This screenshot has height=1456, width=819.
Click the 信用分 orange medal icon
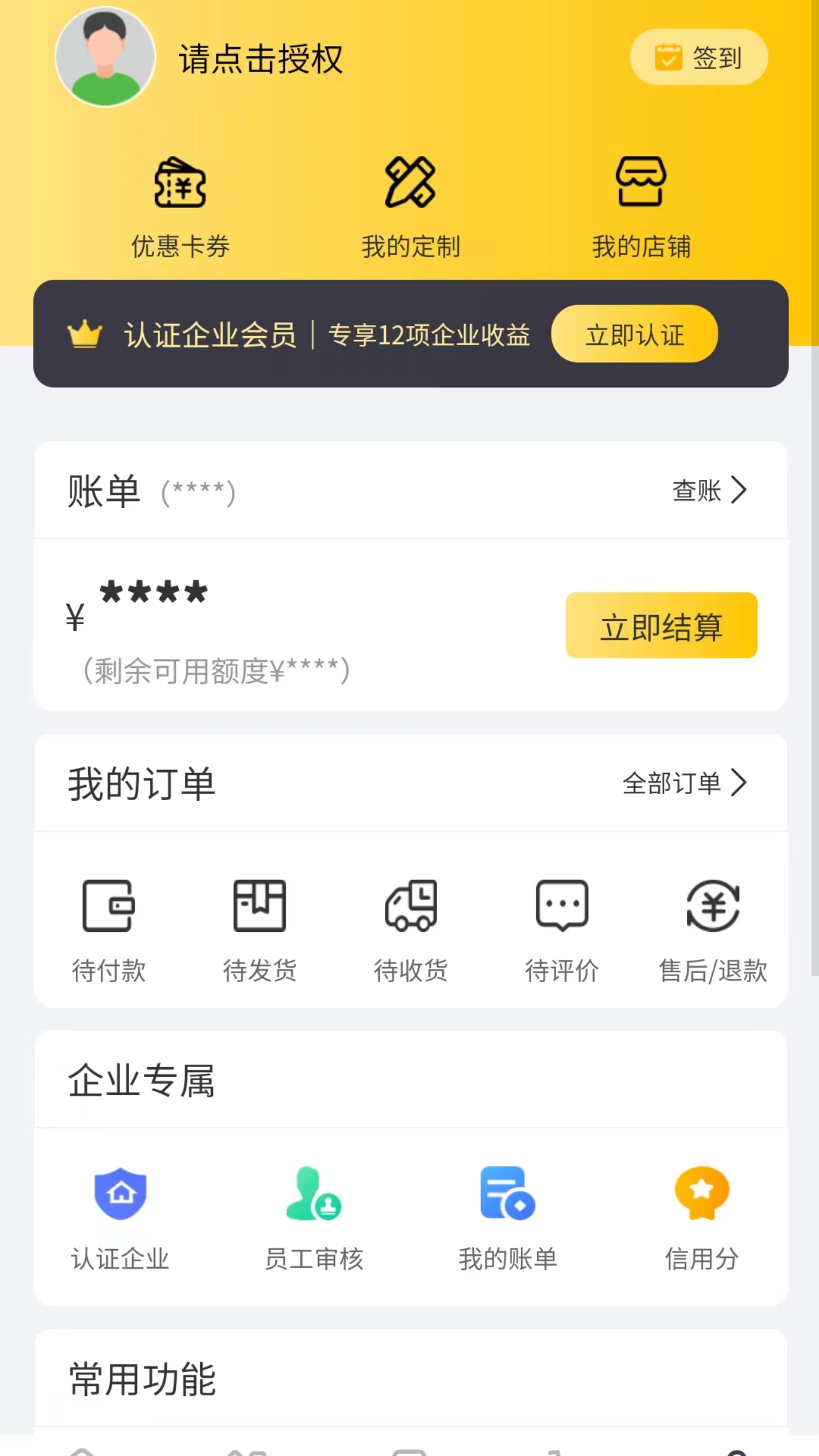click(x=701, y=1192)
